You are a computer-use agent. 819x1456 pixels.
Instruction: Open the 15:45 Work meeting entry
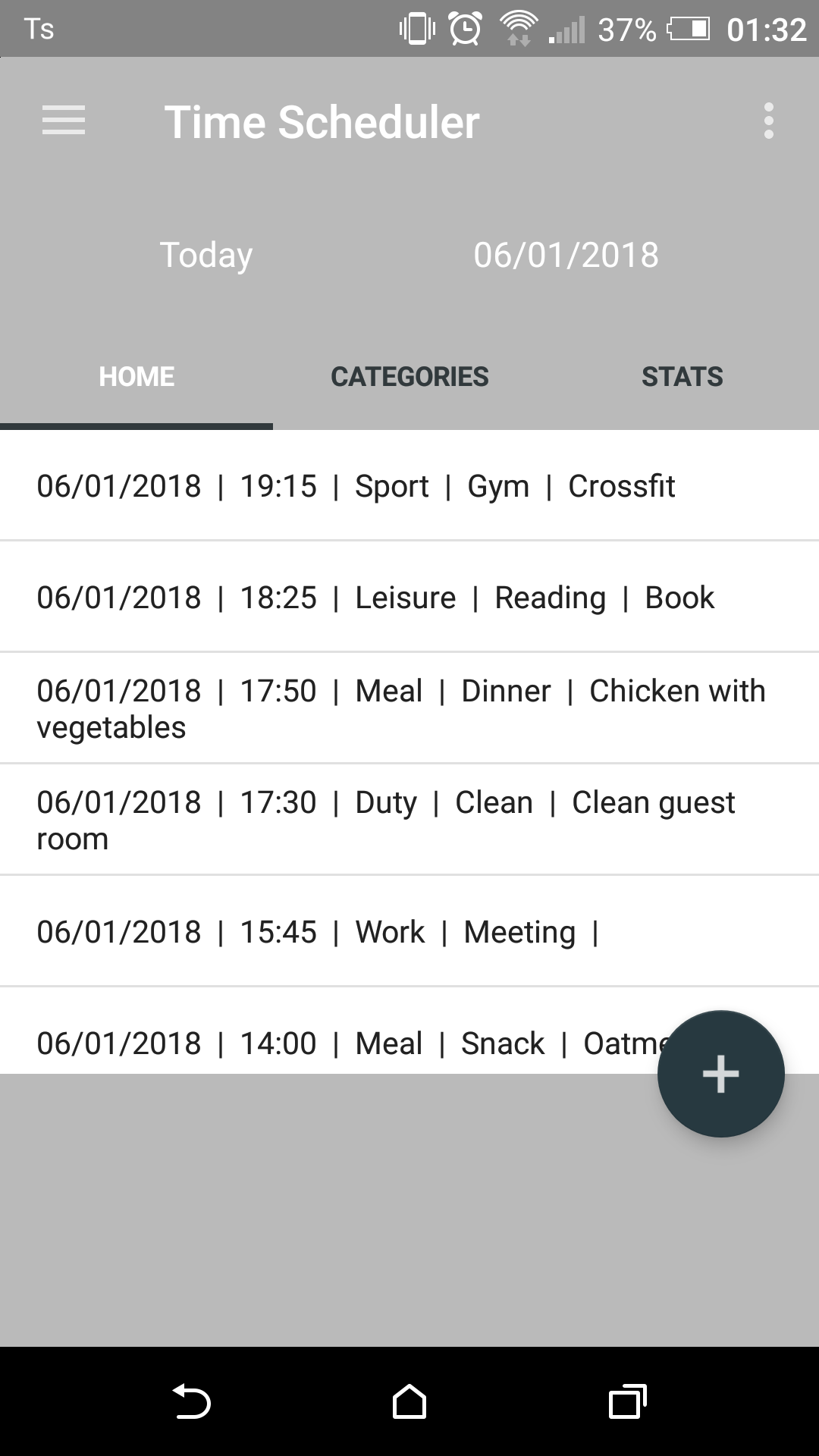point(318,932)
